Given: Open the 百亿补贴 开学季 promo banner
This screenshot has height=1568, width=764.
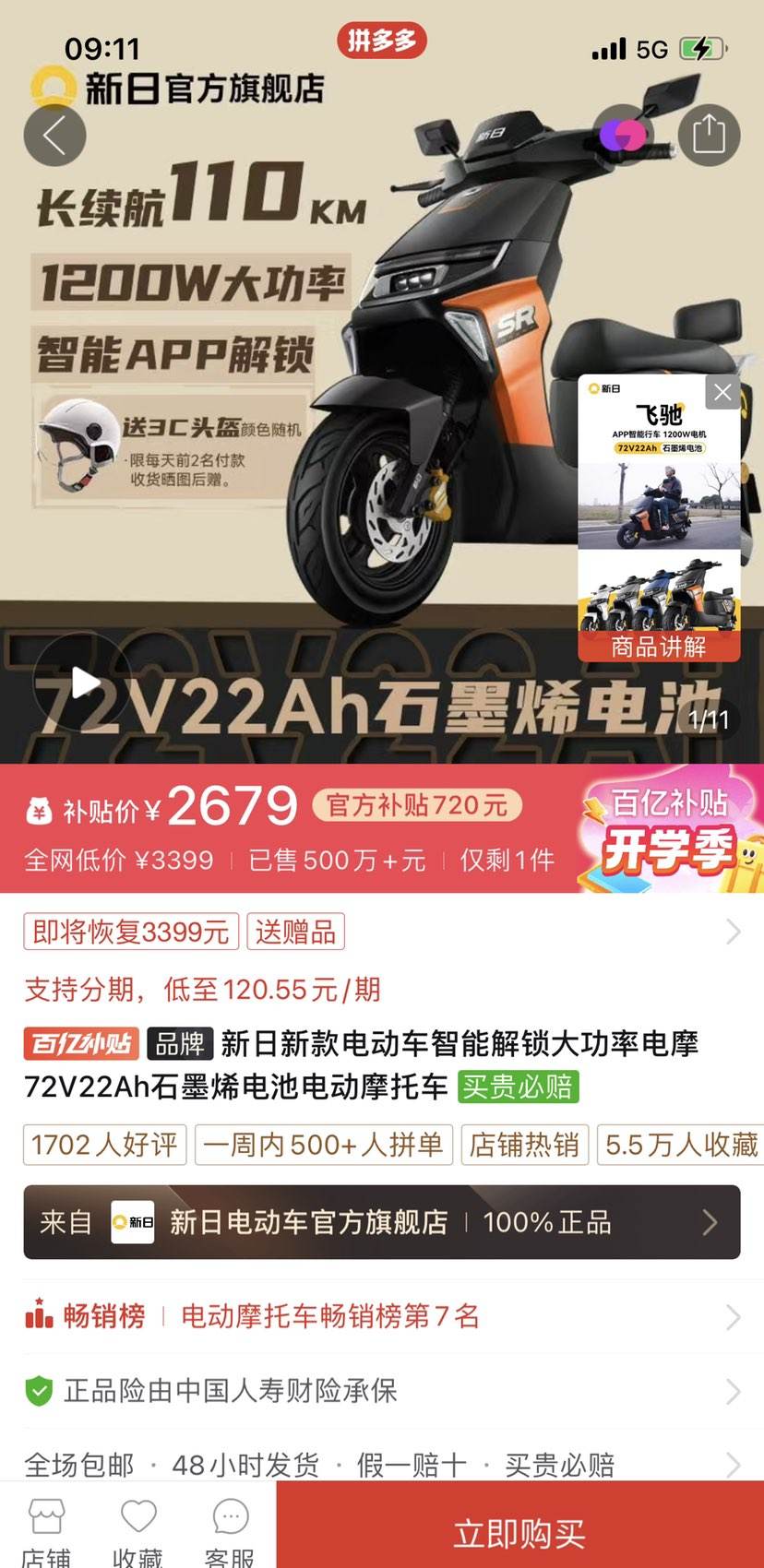Looking at the screenshot, I should 672,828.
